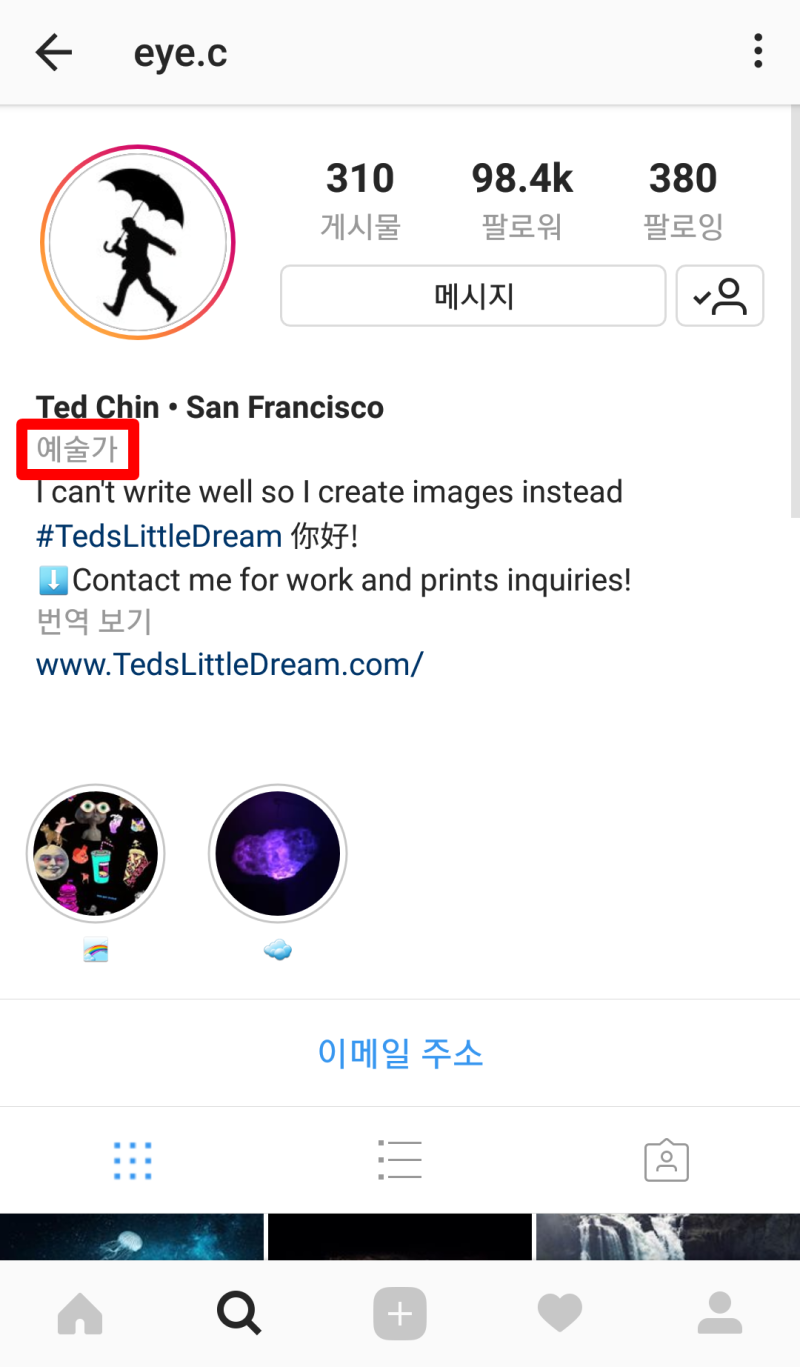Switch to the tagged photos tab

tap(666, 1160)
